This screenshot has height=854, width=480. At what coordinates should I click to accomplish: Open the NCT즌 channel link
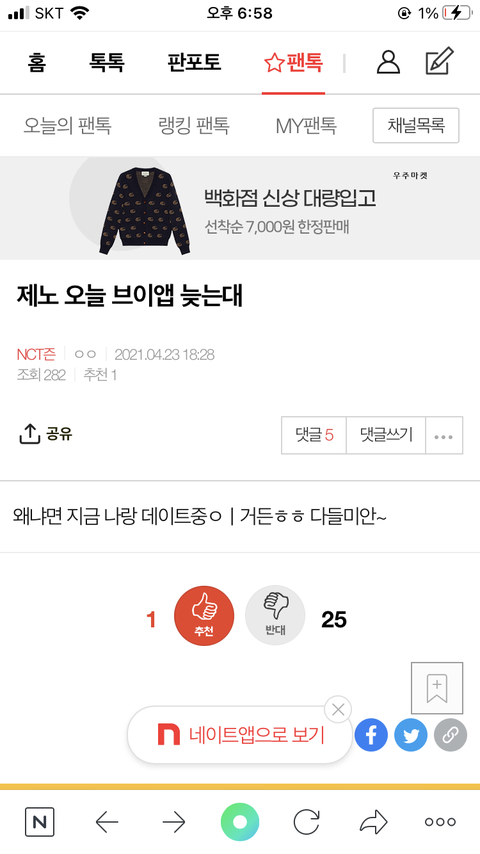point(36,355)
